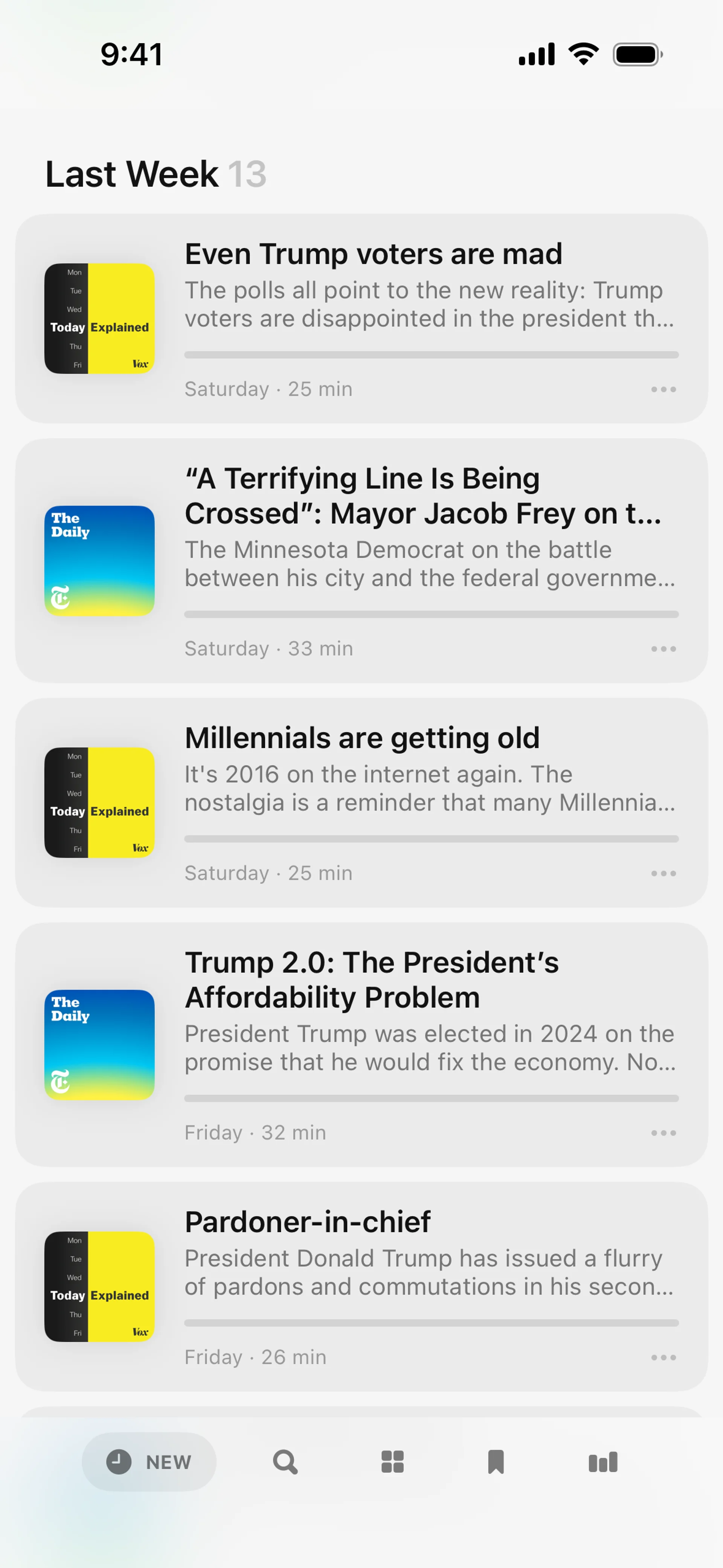Viewport: 723px width, 1568px height.
Task: Go to the grid library tab
Action: pyautogui.click(x=392, y=1461)
